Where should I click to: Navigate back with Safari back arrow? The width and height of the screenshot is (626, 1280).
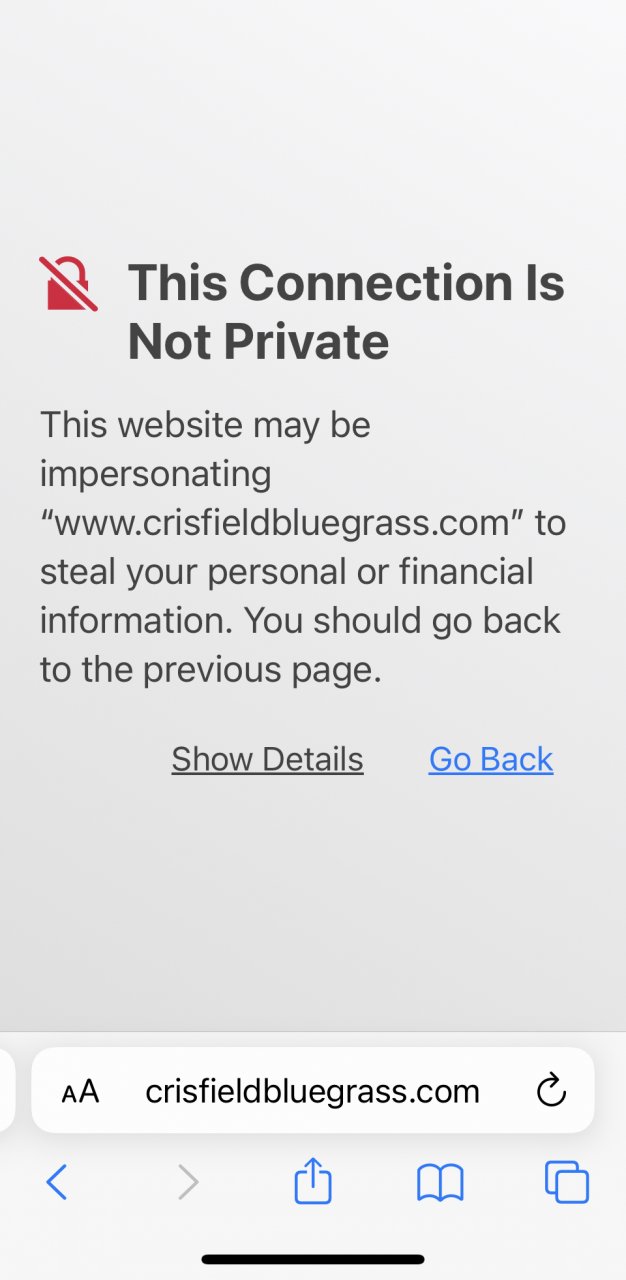[x=57, y=1183]
